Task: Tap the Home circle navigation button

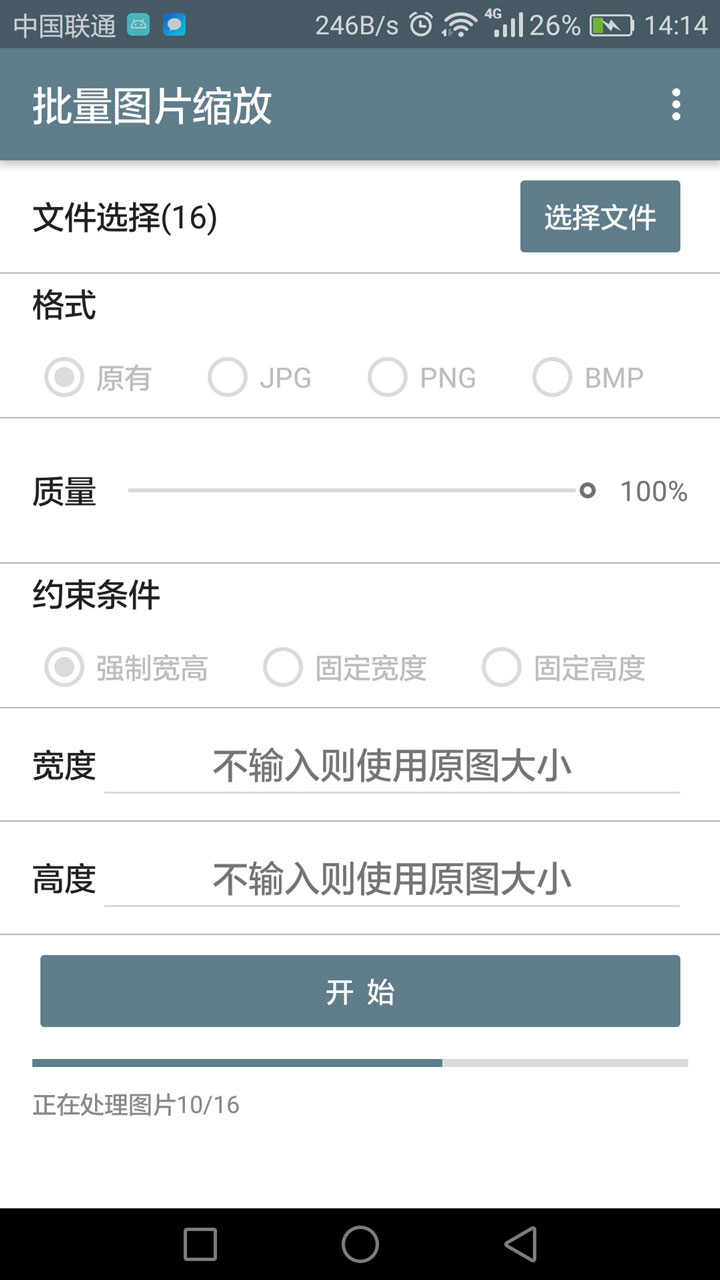Action: (x=360, y=1243)
